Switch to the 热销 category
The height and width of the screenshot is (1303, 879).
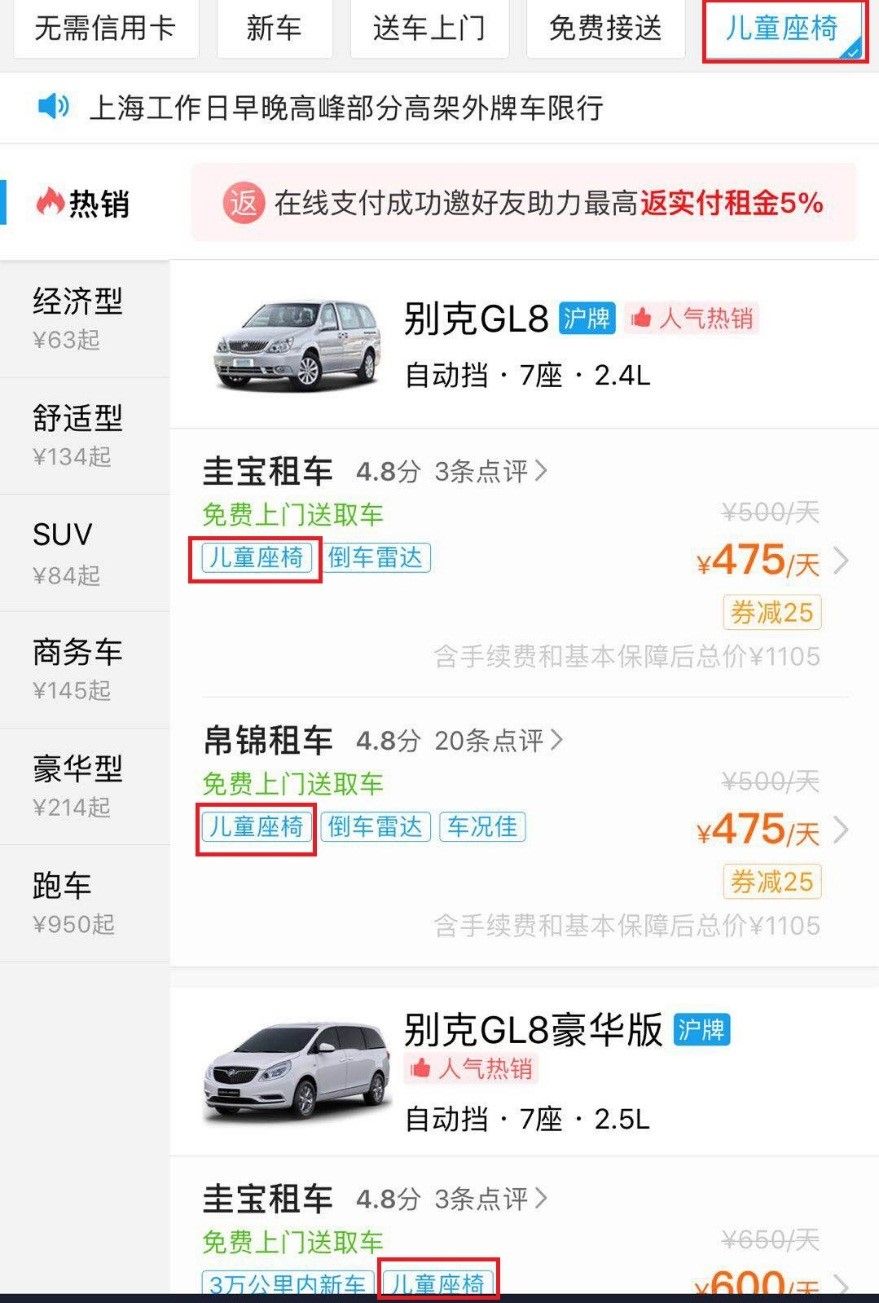[x=85, y=203]
